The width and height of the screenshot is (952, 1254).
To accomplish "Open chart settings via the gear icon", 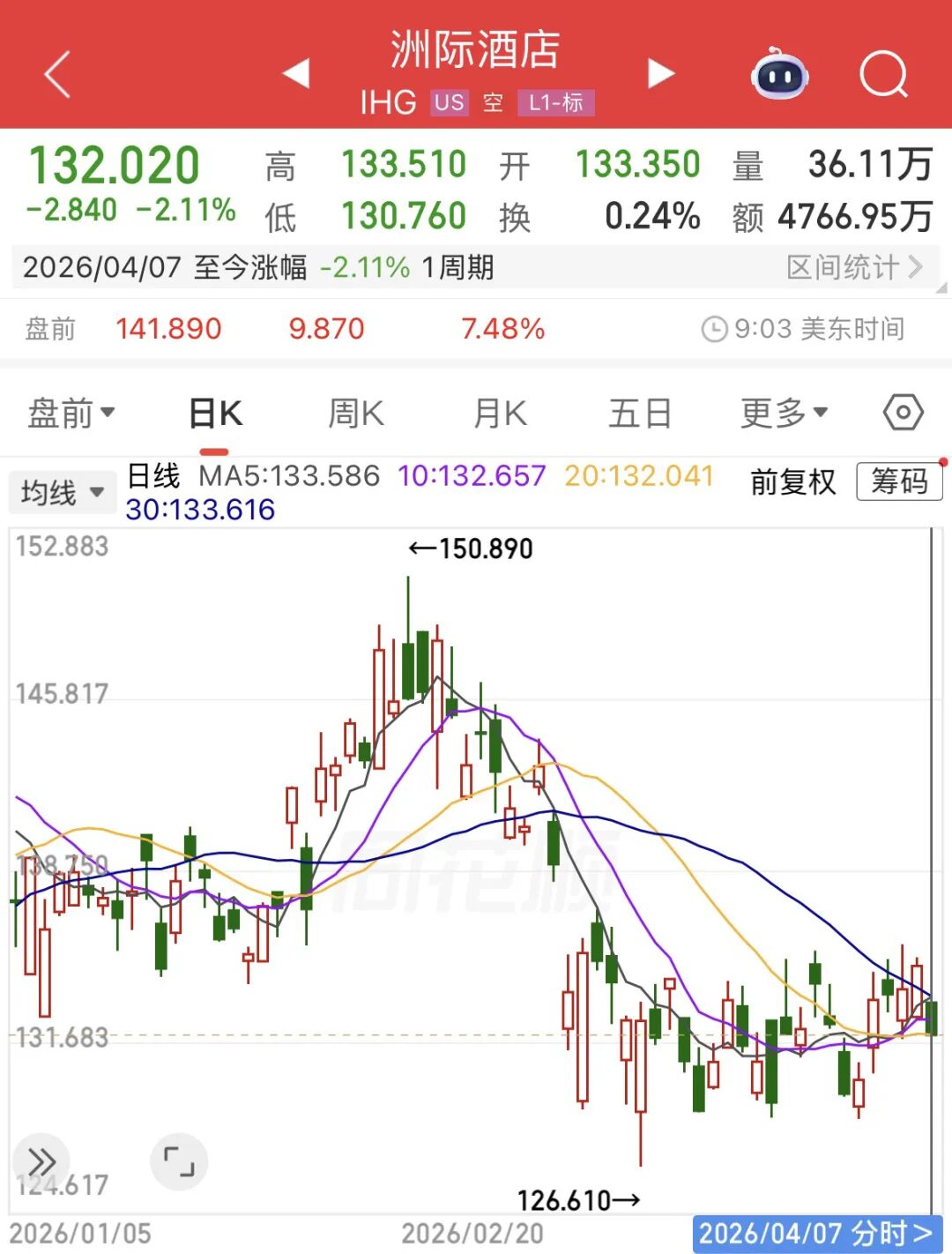I will pyautogui.click(x=903, y=412).
